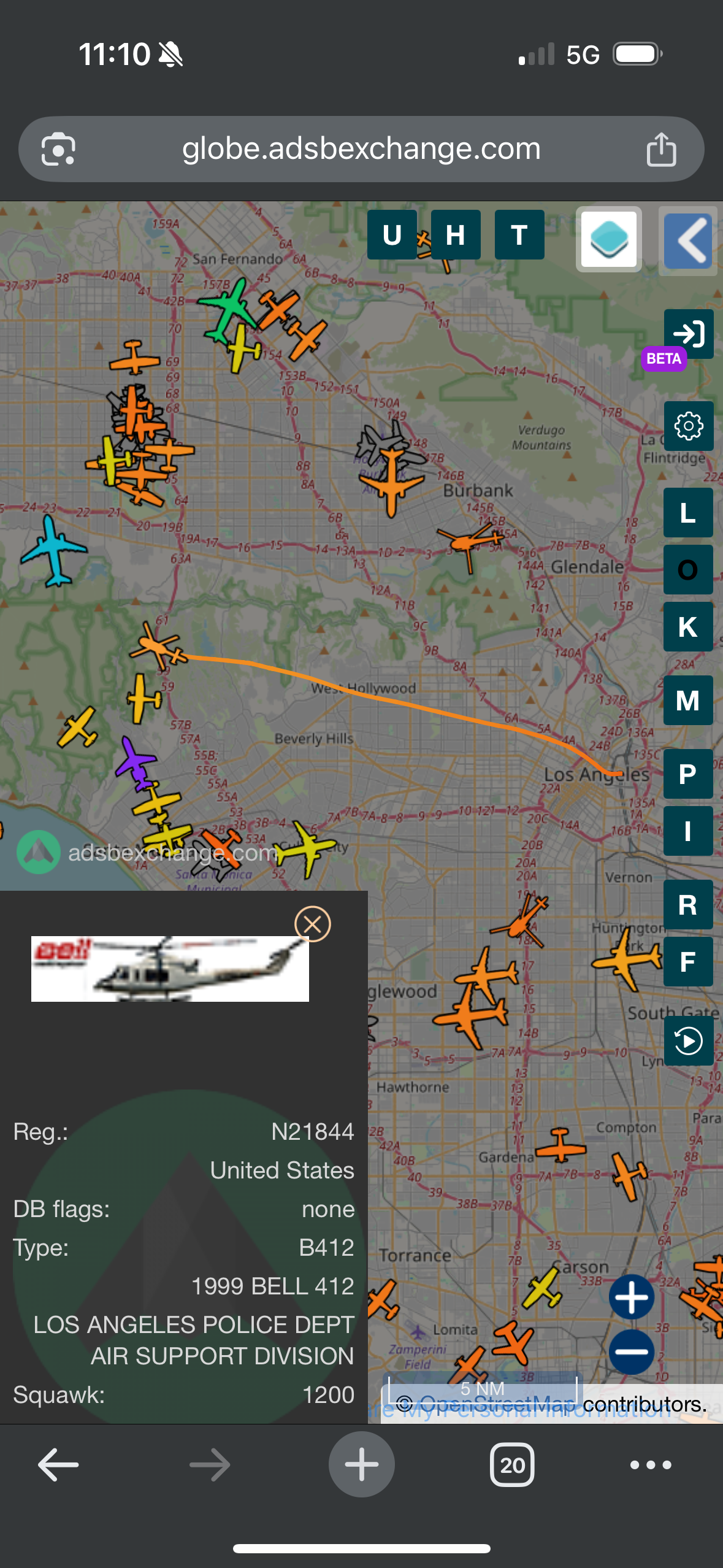Zoom out of the map
723x1568 pixels.
click(x=632, y=1352)
